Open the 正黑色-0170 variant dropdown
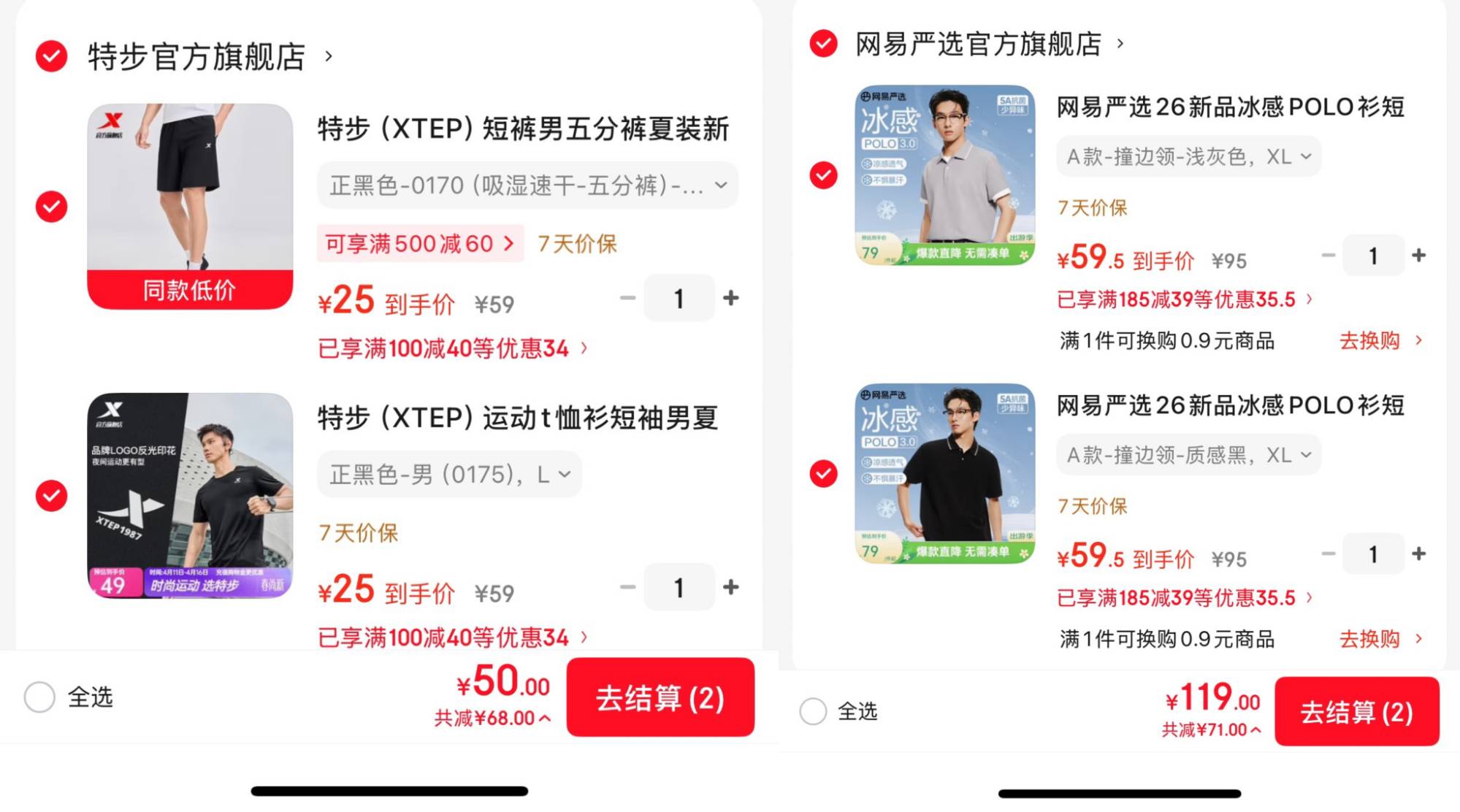The image size is (1460, 812). [x=527, y=185]
